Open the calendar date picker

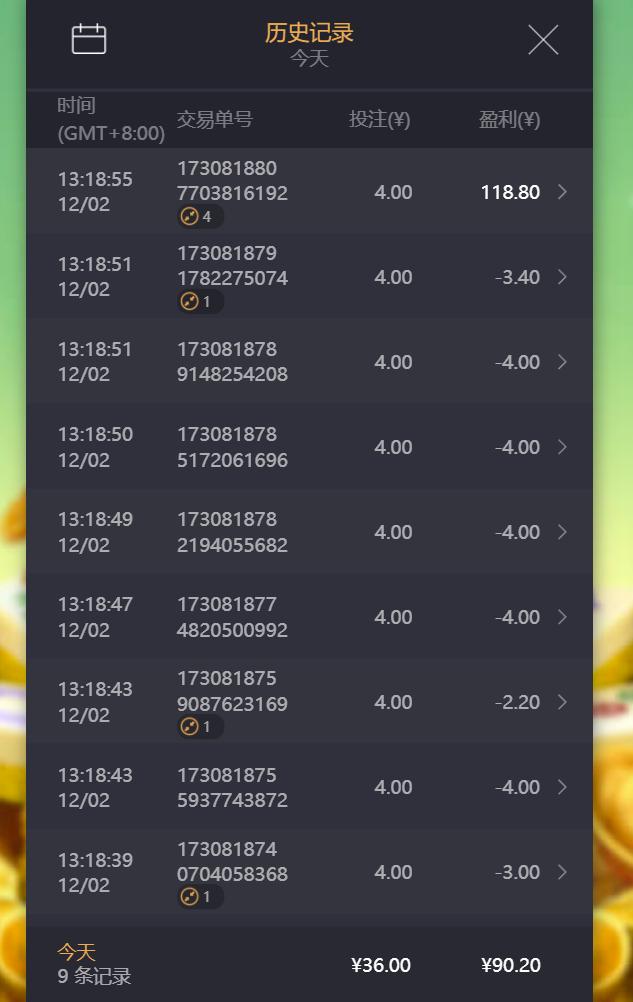89,39
